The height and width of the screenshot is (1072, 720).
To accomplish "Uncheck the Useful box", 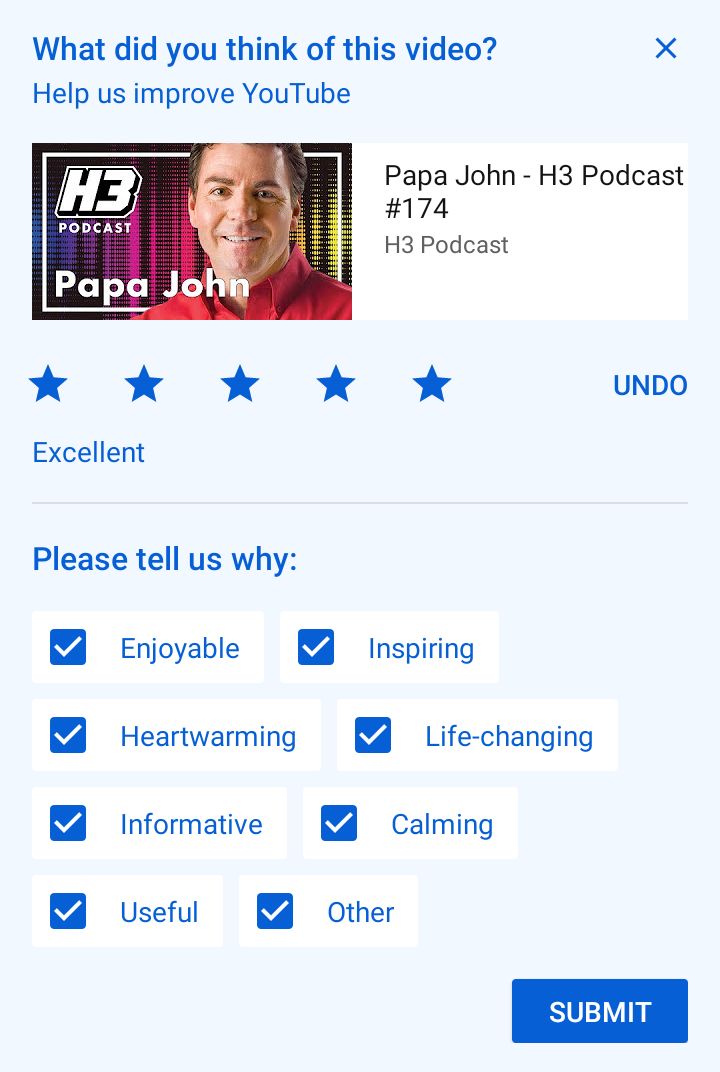I will tap(67, 911).
